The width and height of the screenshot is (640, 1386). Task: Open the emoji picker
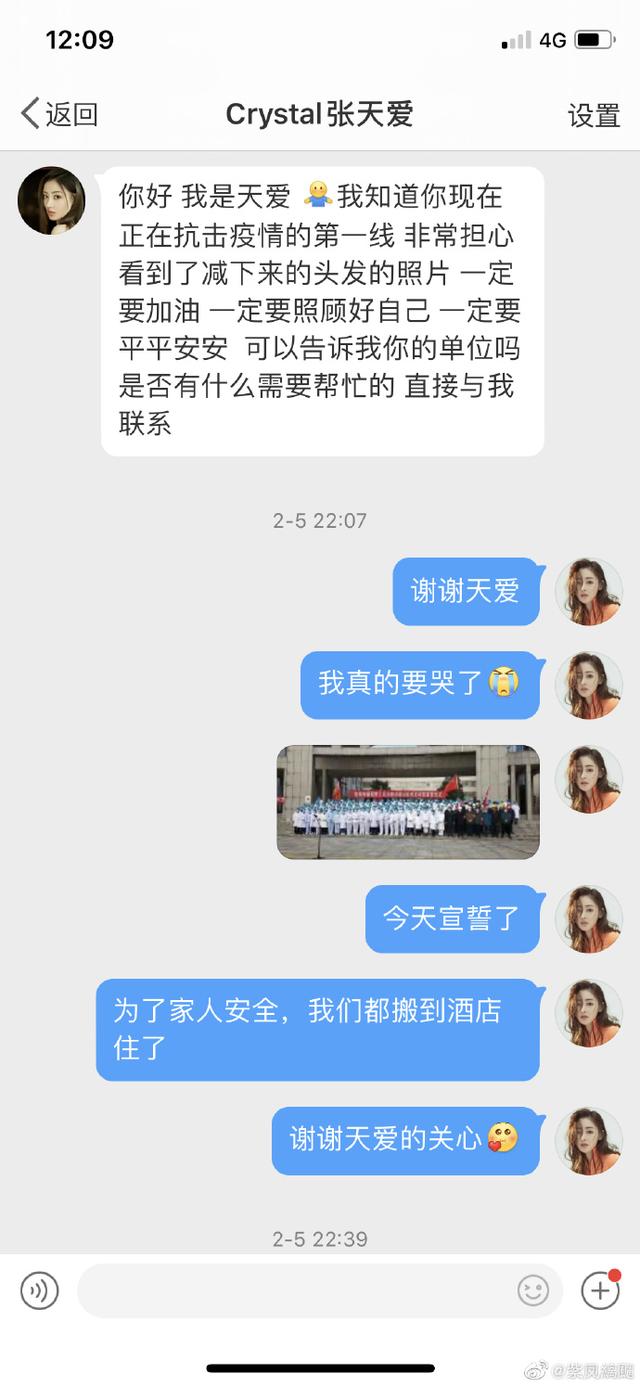click(533, 1290)
